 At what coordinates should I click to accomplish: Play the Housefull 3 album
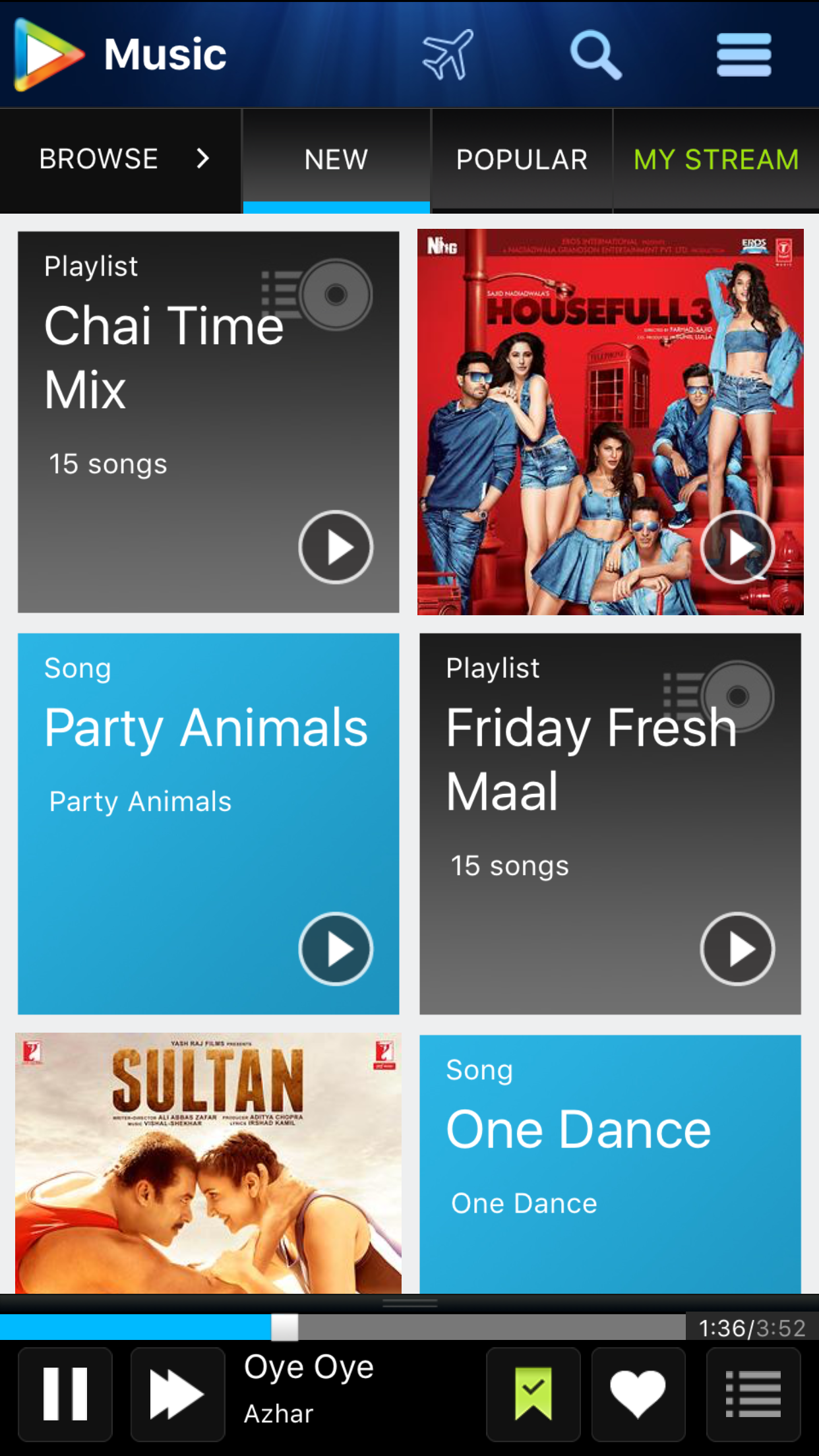pyautogui.click(x=737, y=547)
